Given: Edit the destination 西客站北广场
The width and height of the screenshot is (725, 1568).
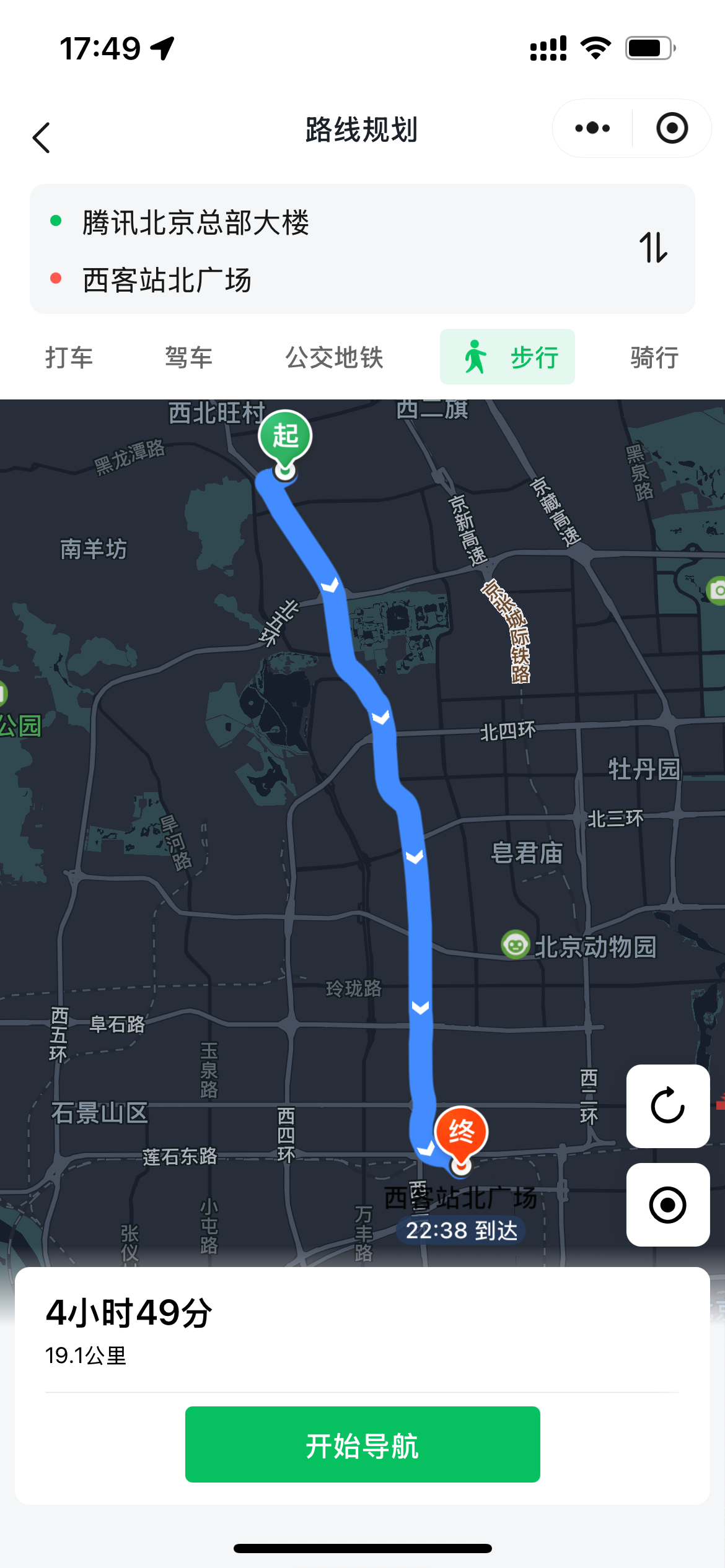Looking at the screenshot, I should pos(167,280).
